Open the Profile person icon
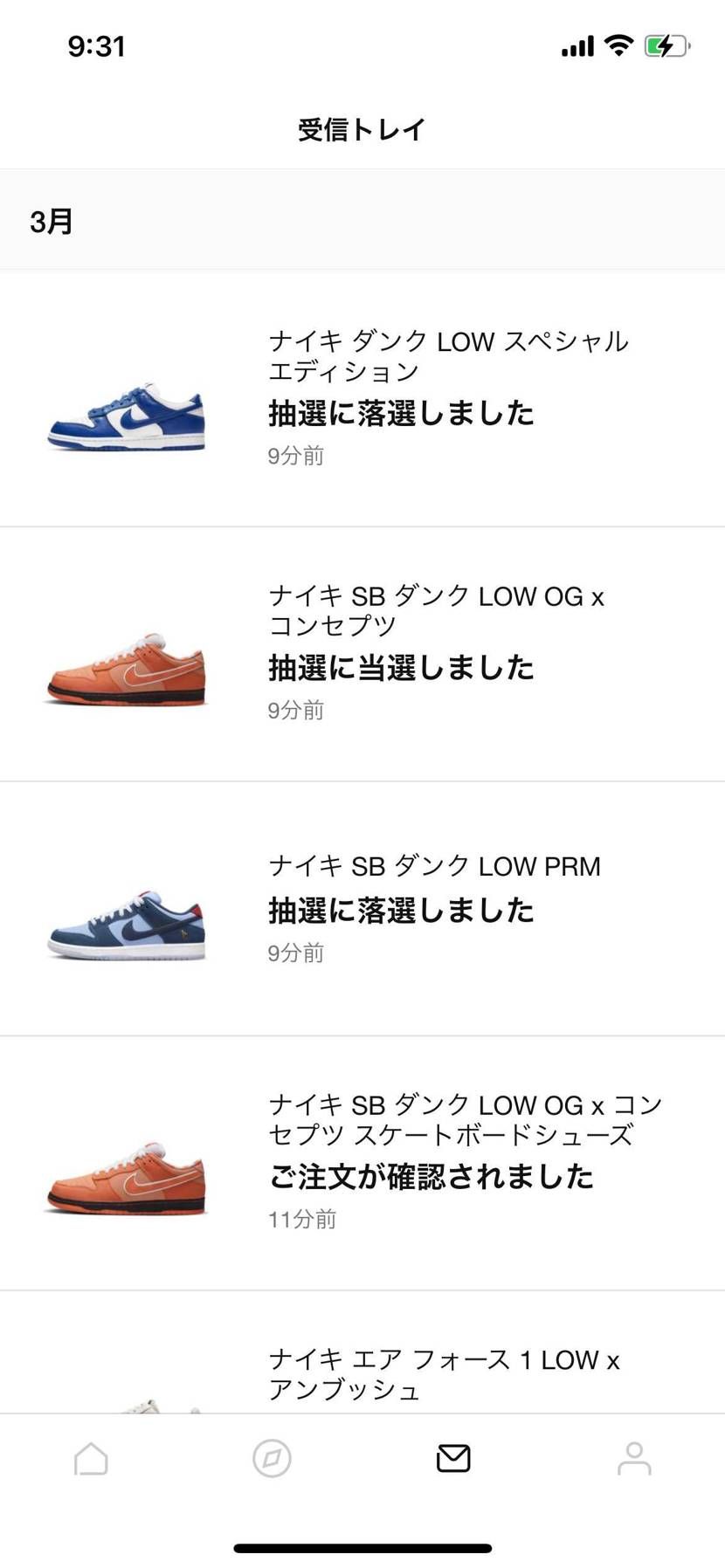This screenshot has height=1568, width=725. point(634,1458)
